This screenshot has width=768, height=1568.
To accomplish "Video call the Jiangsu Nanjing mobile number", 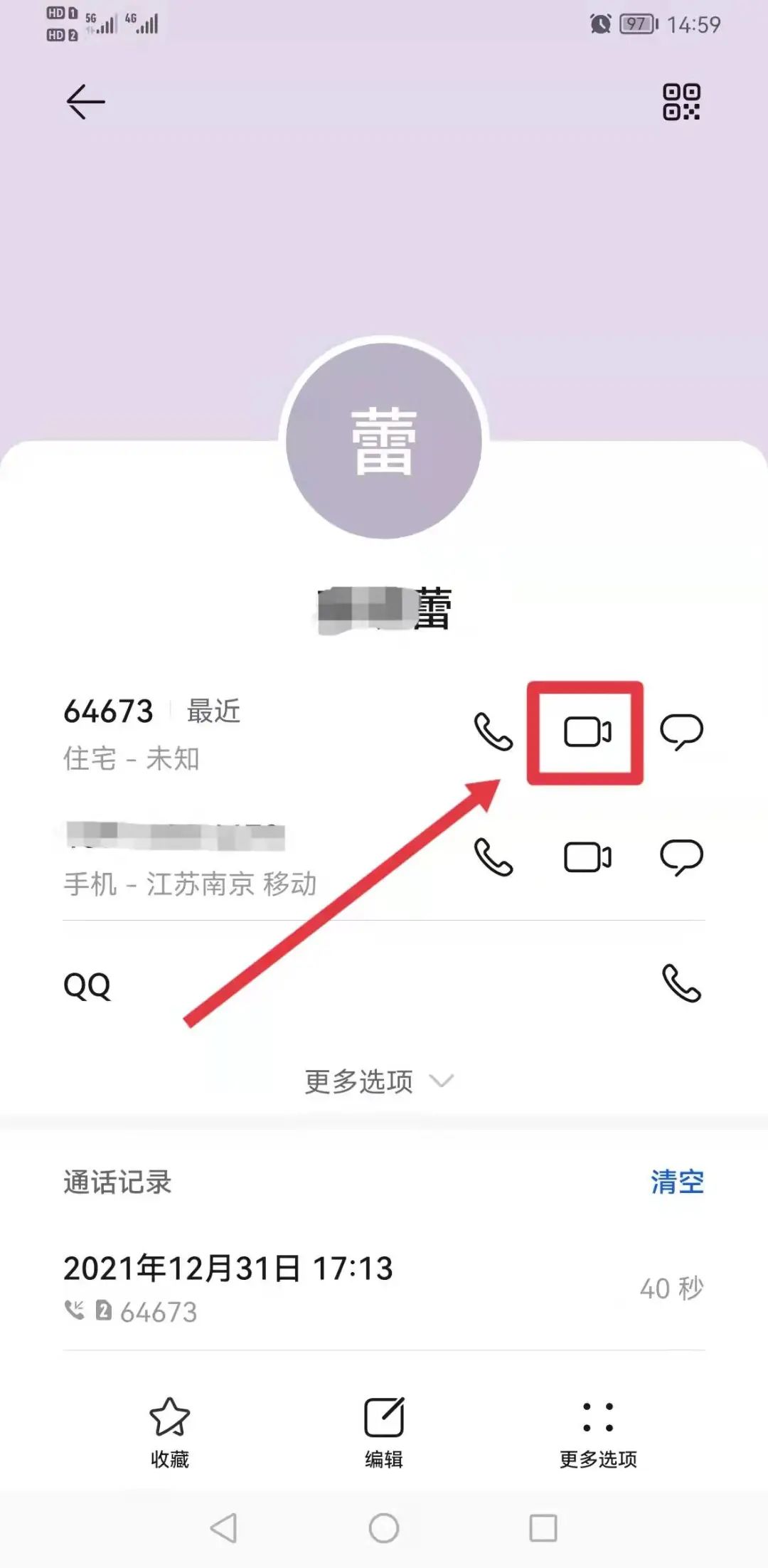I will point(587,857).
